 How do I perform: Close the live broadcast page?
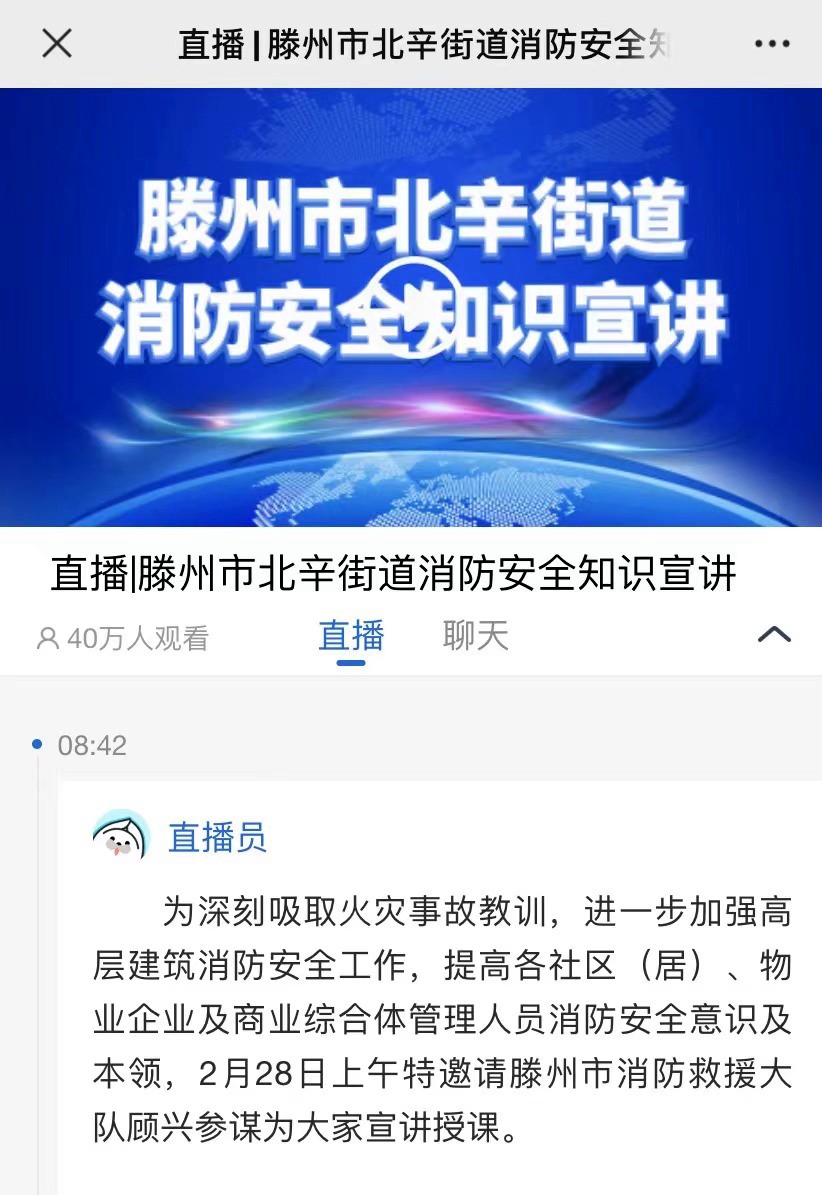tap(57, 43)
